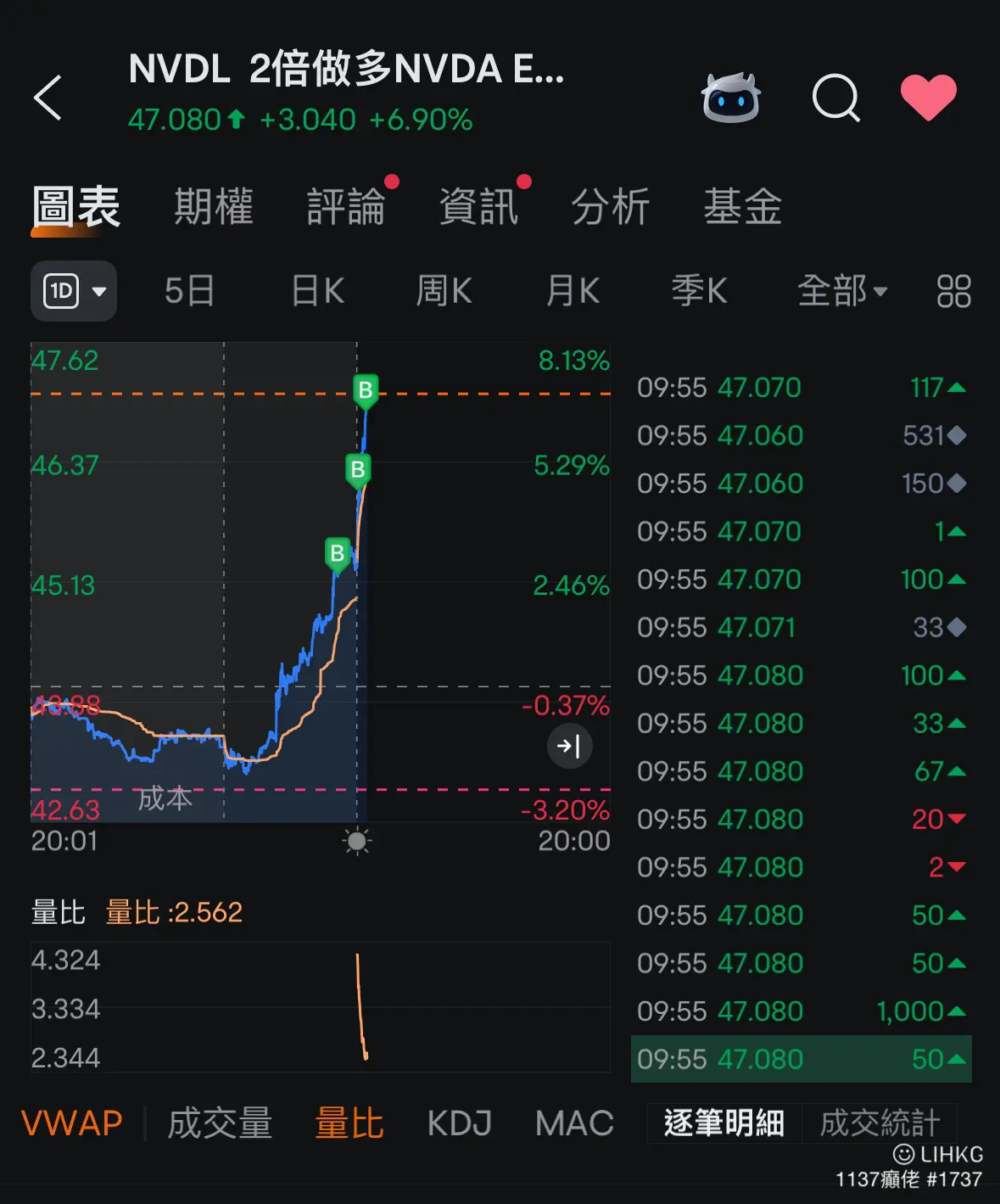Select the 月K chart
The width and height of the screenshot is (1000, 1204).
coord(573,291)
